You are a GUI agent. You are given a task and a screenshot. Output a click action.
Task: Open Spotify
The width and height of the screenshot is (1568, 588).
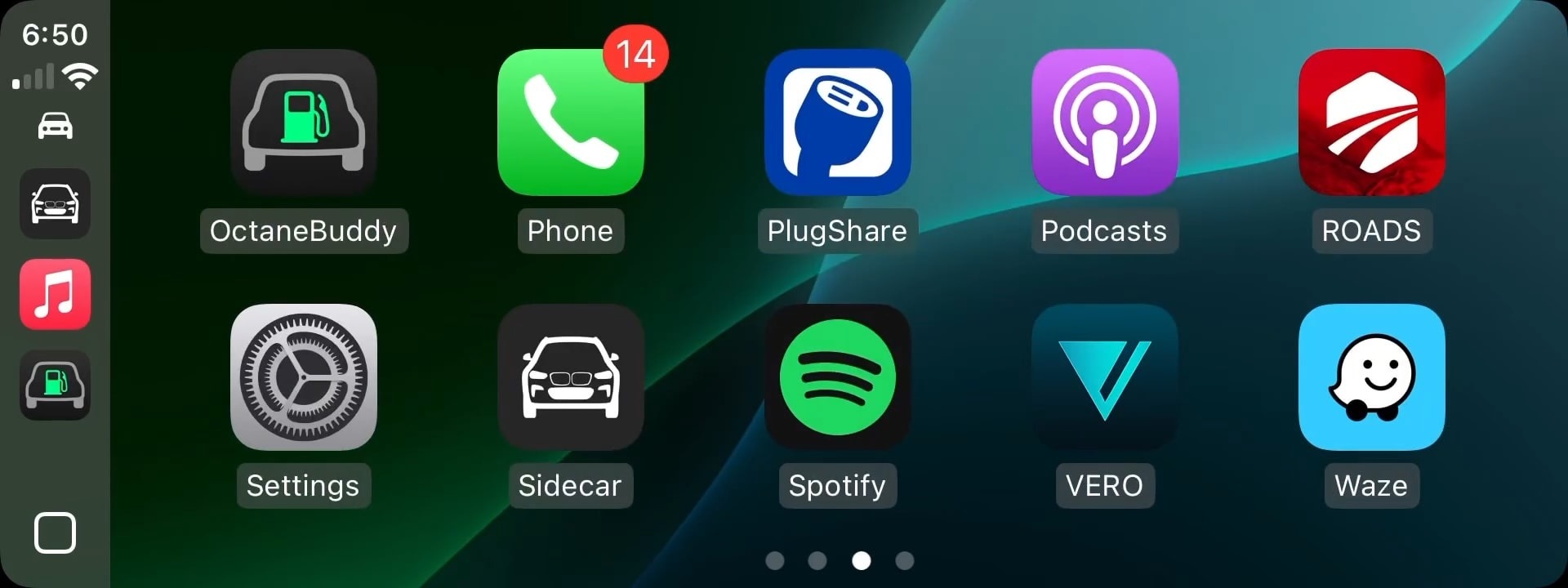click(837, 377)
